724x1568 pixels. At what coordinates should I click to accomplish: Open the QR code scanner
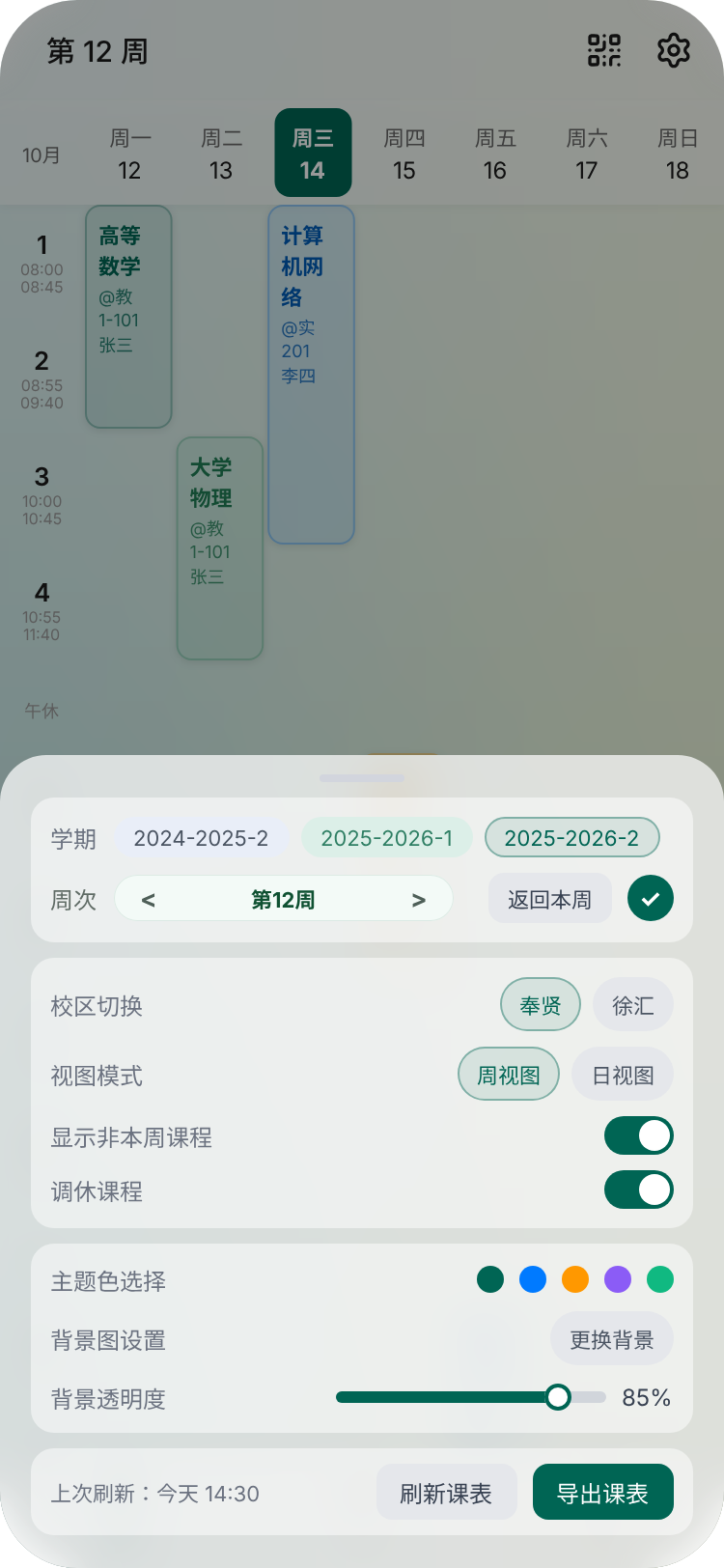point(603,50)
